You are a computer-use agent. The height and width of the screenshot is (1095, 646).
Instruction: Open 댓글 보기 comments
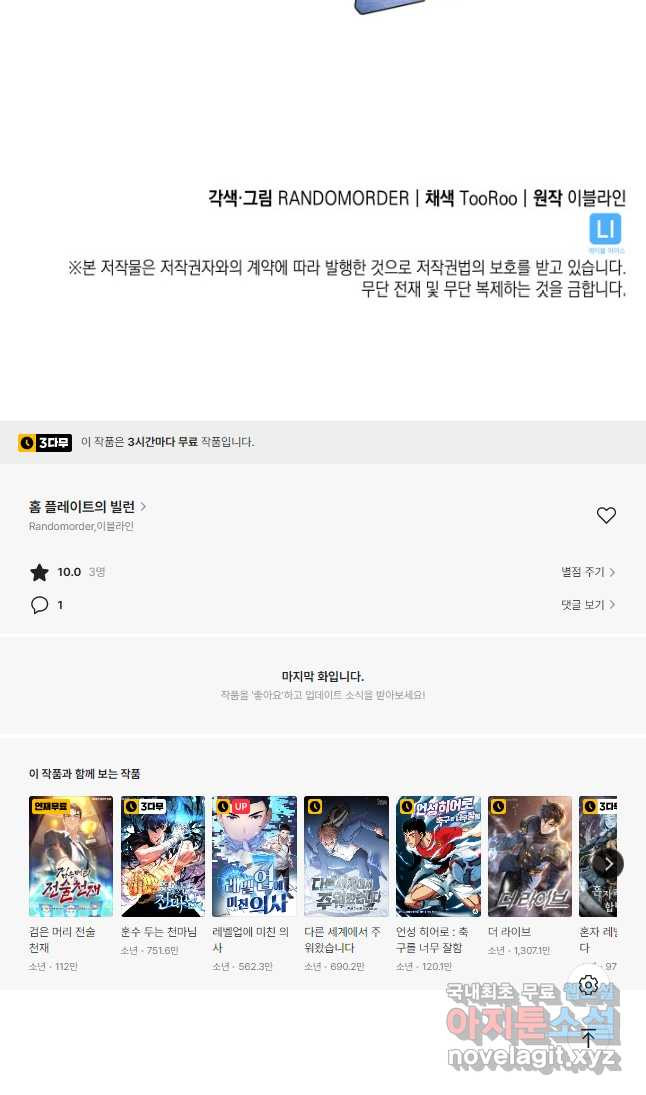588,605
